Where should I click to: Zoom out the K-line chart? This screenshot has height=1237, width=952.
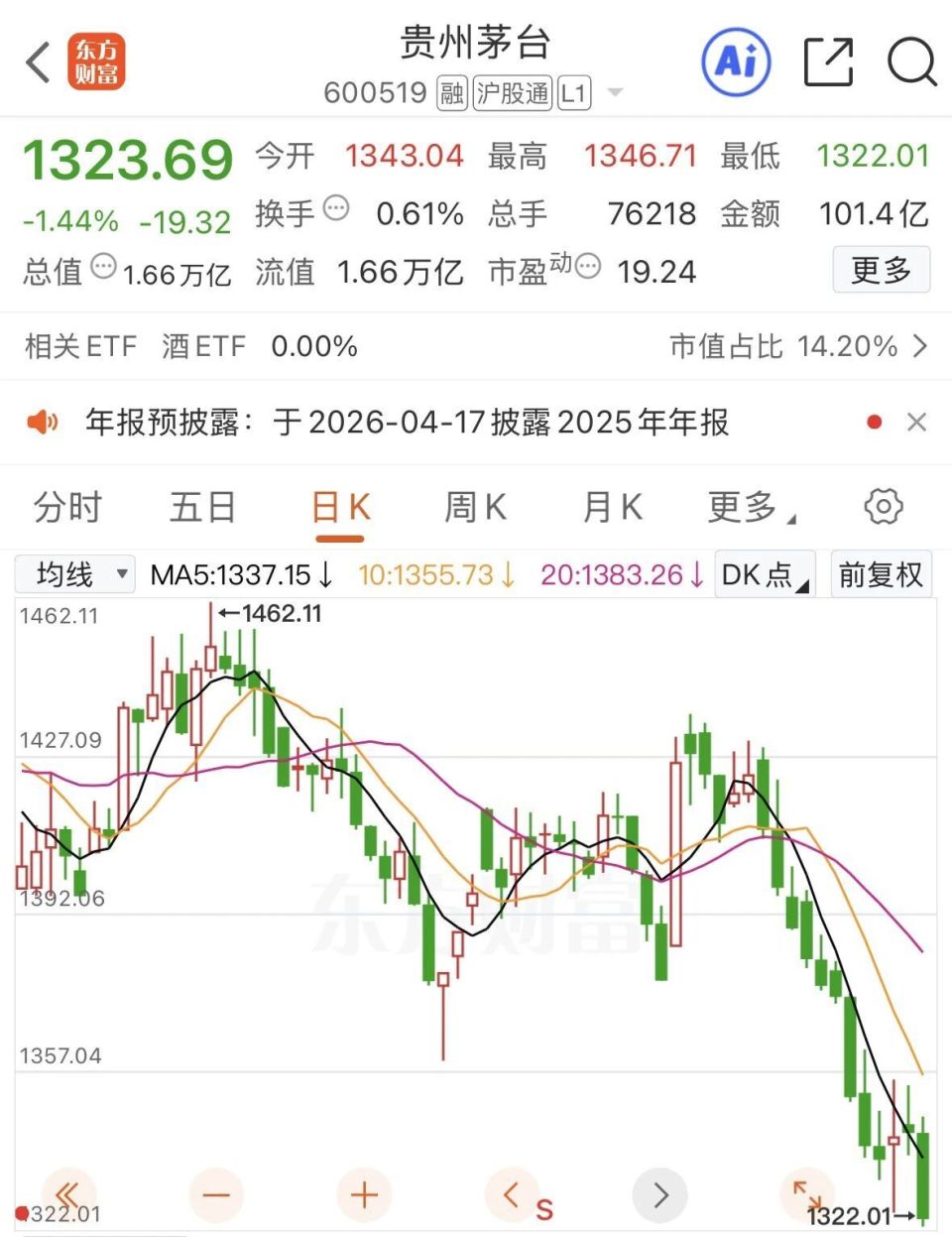pyautogui.click(x=215, y=1195)
